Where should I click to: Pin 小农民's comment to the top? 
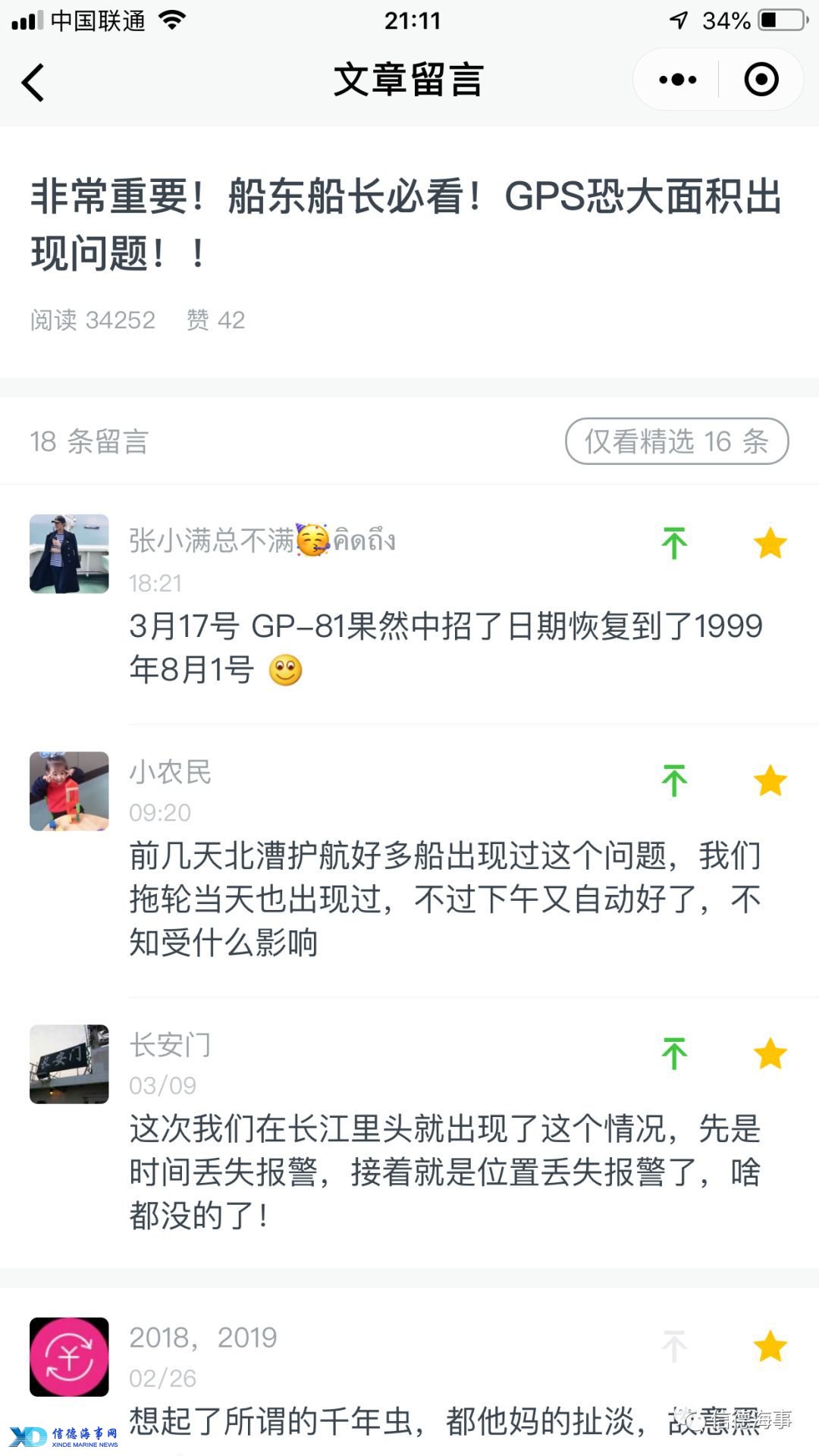point(674,780)
